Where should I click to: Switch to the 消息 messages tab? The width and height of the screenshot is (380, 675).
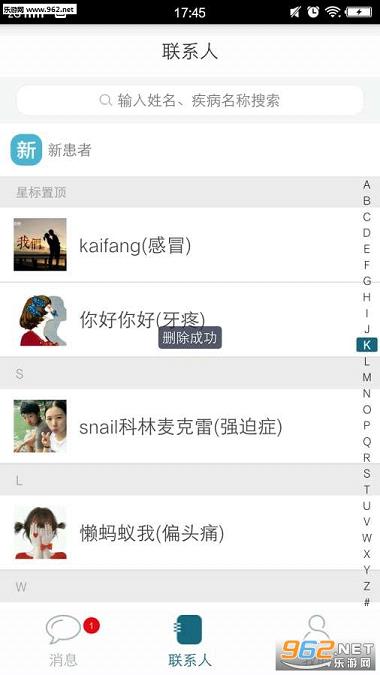pos(63,641)
